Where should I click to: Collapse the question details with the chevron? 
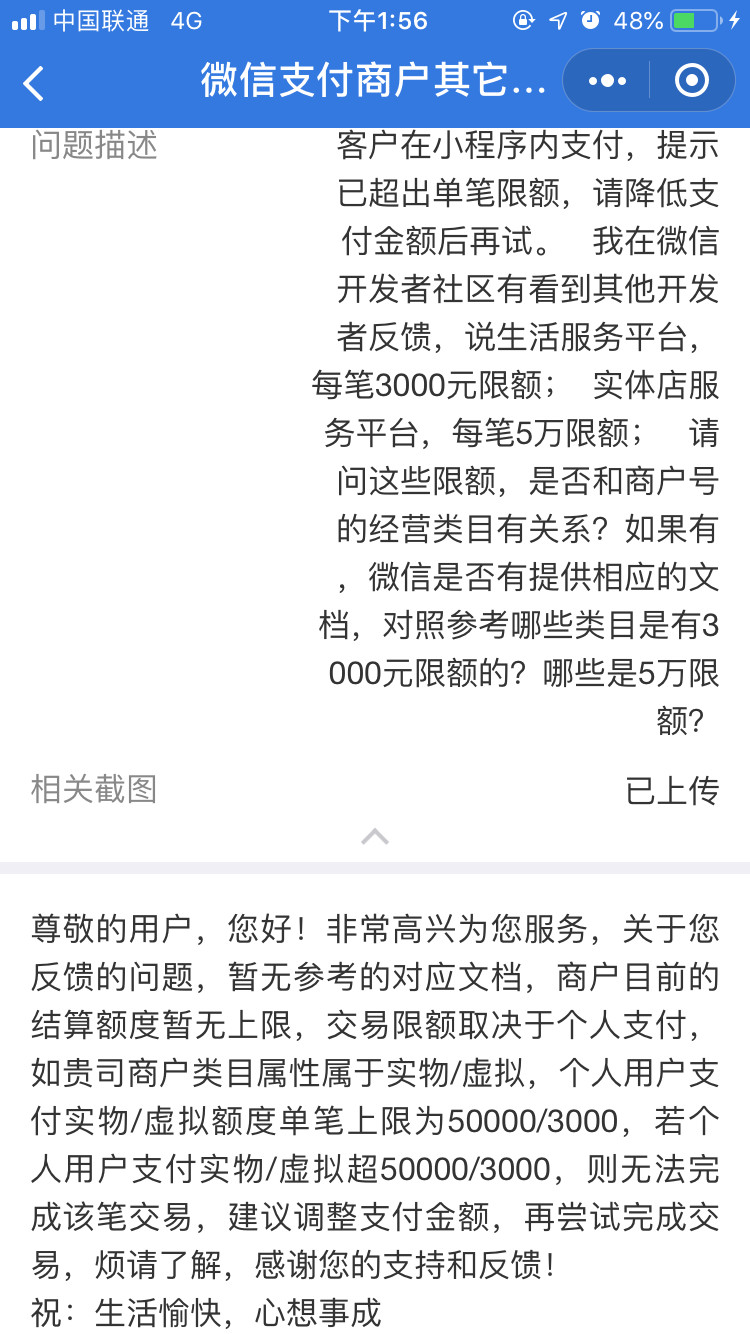point(375,836)
